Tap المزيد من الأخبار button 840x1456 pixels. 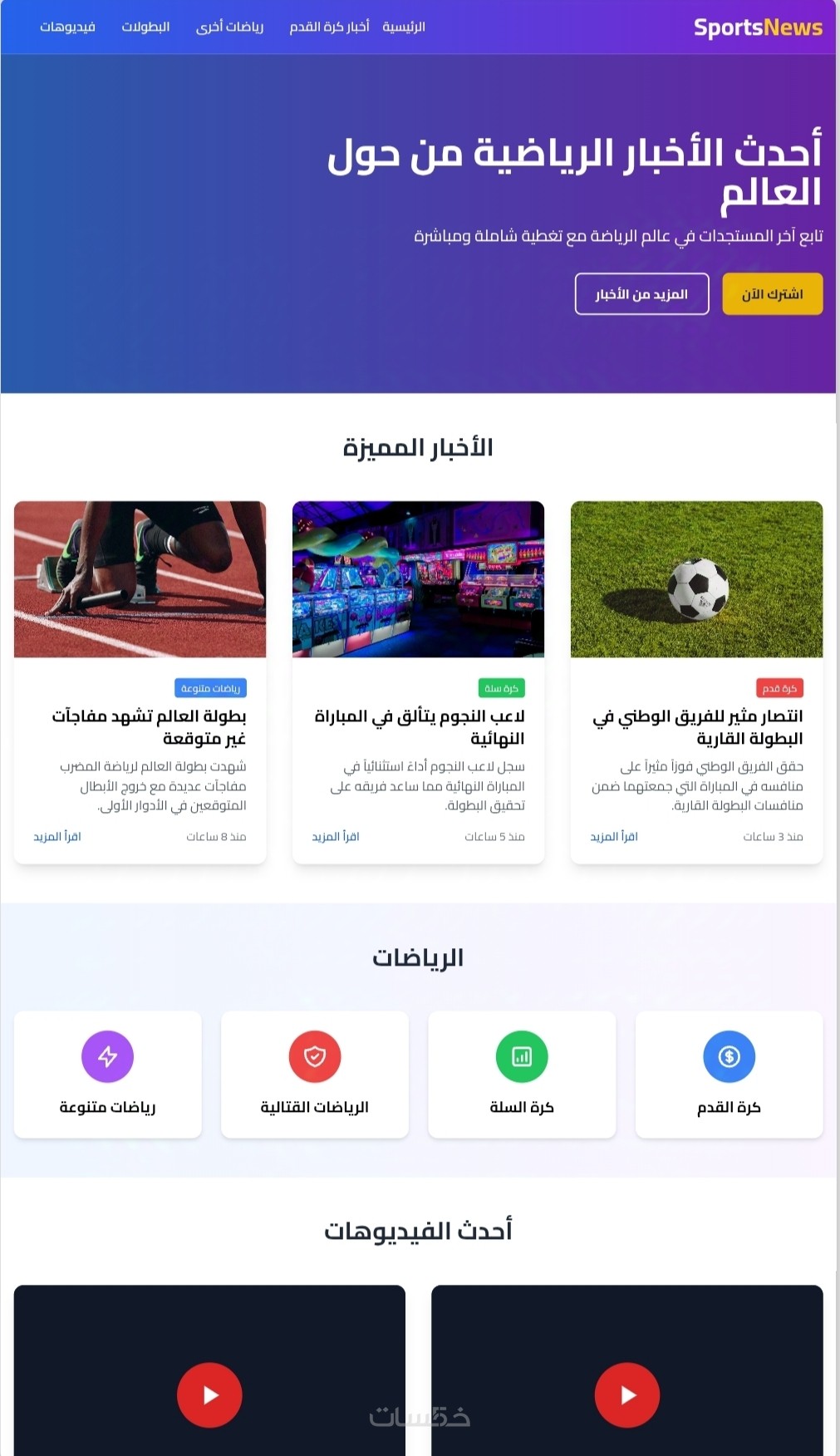point(641,294)
